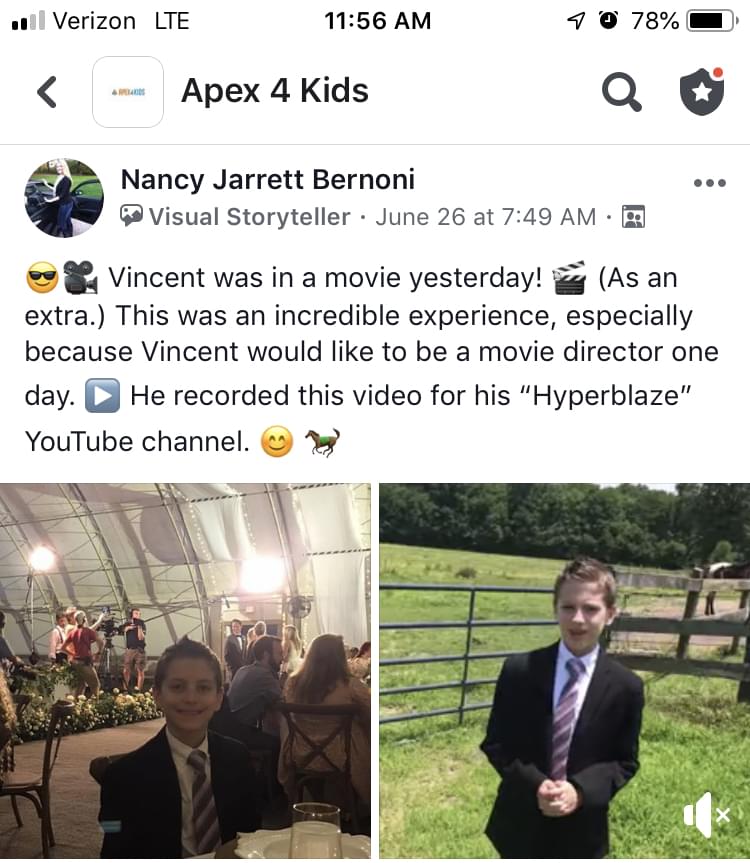The image size is (750, 863).
Task: Unmute the video sound
Action: coord(708,815)
